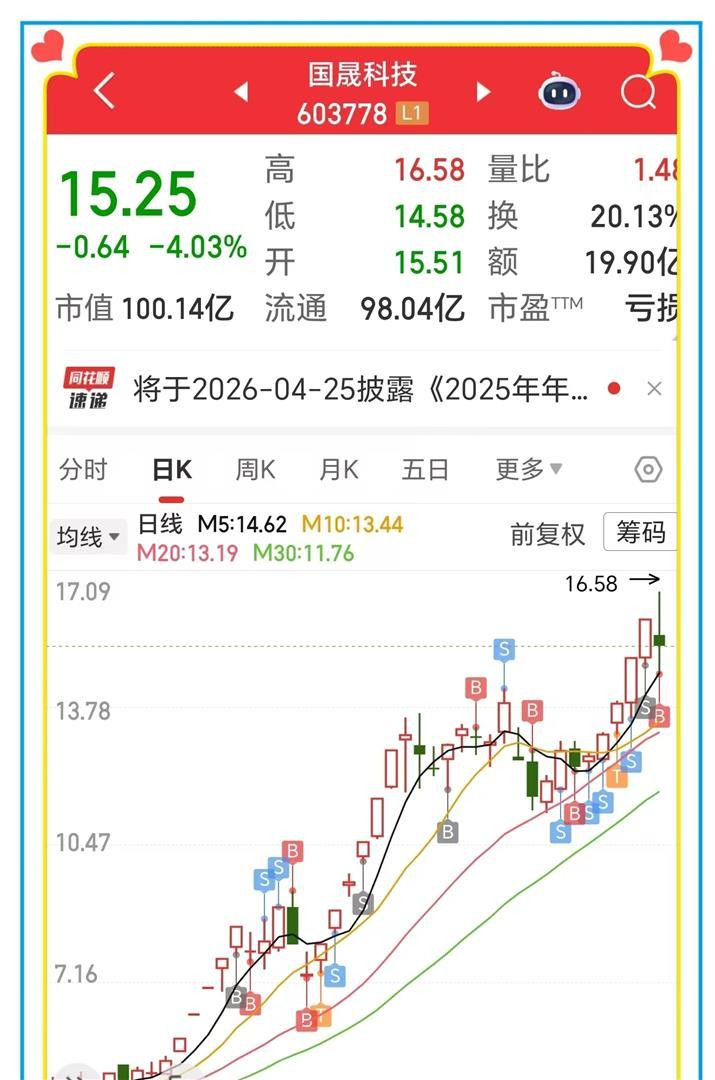The width and height of the screenshot is (715, 1080).
Task: Jump to the next stock with the right triangle
Action: [484, 92]
